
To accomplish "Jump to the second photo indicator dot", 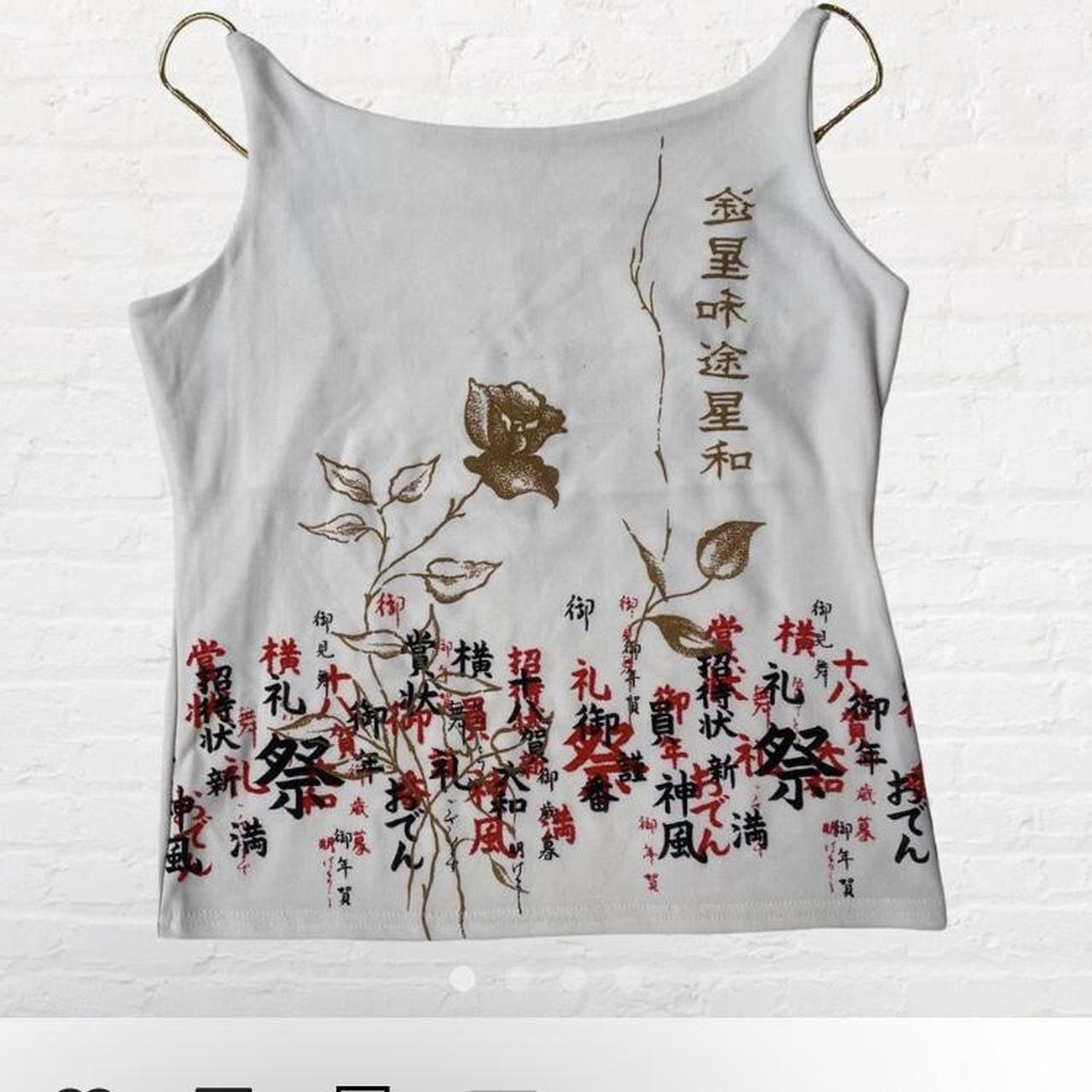I will [x=517, y=979].
